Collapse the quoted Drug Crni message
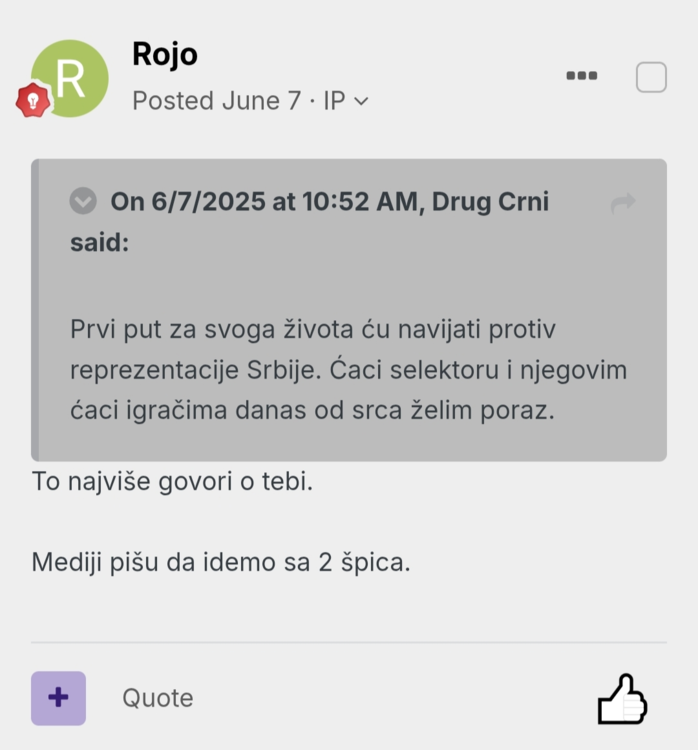698x750 pixels. click(83, 201)
